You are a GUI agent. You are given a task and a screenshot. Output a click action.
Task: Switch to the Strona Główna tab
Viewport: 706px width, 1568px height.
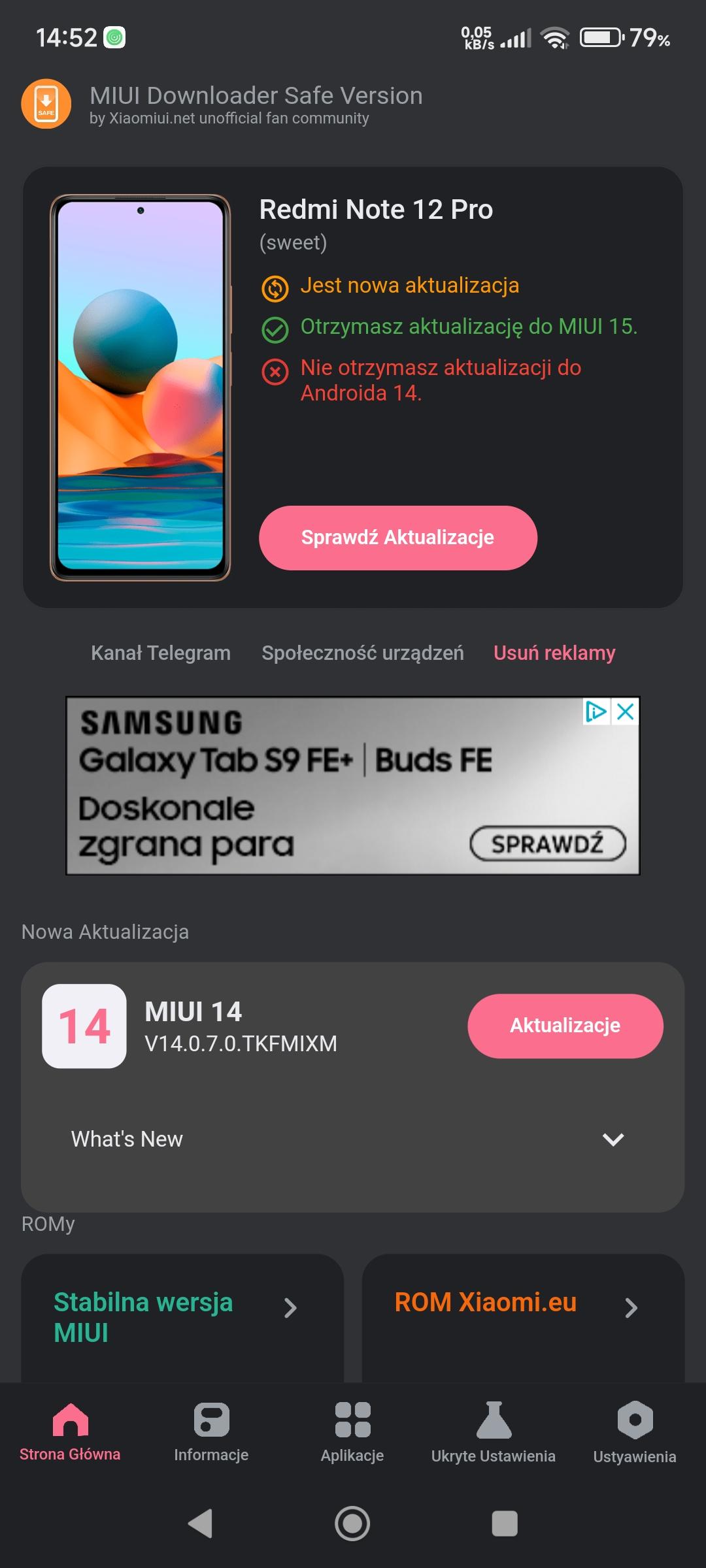(70, 1432)
